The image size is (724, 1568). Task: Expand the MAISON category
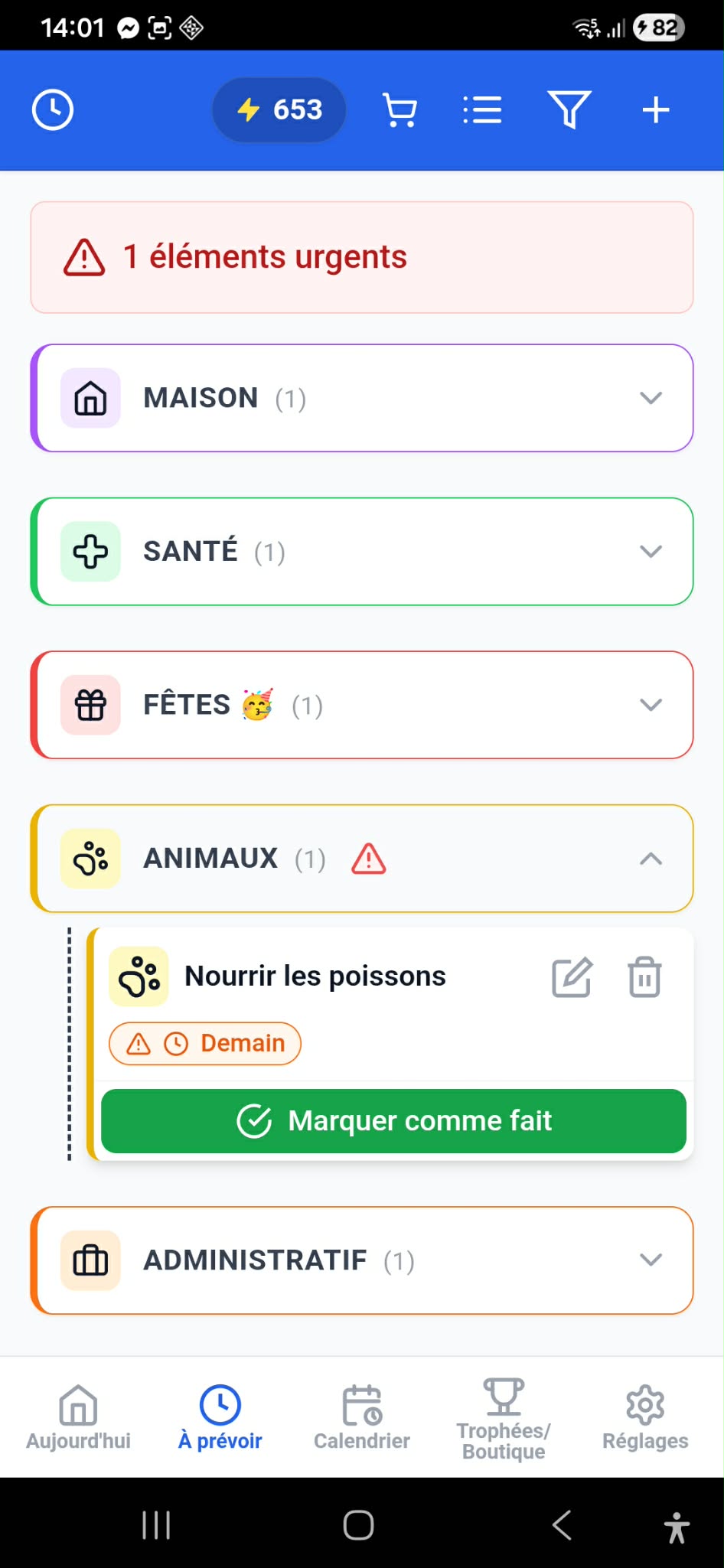[362, 398]
